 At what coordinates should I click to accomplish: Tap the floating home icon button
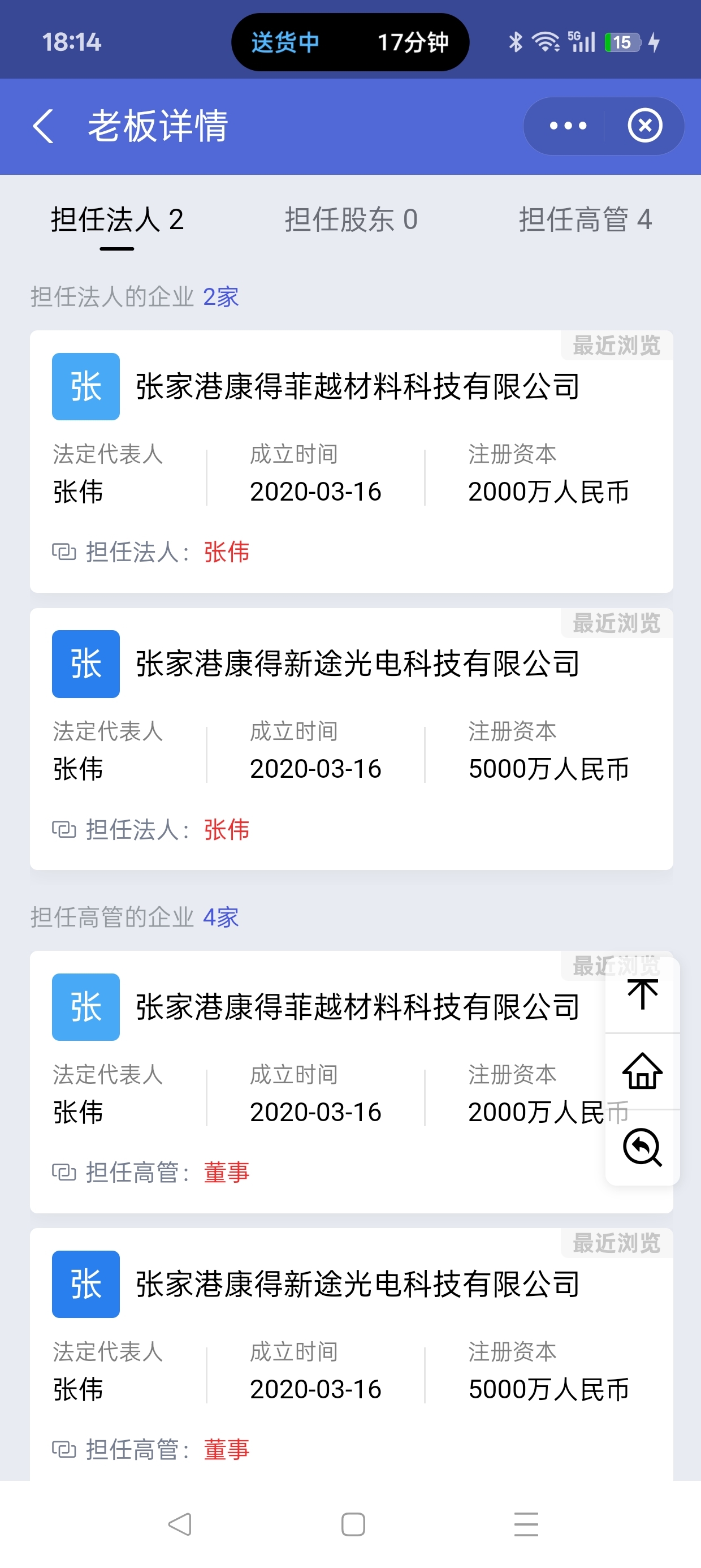(643, 1071)
